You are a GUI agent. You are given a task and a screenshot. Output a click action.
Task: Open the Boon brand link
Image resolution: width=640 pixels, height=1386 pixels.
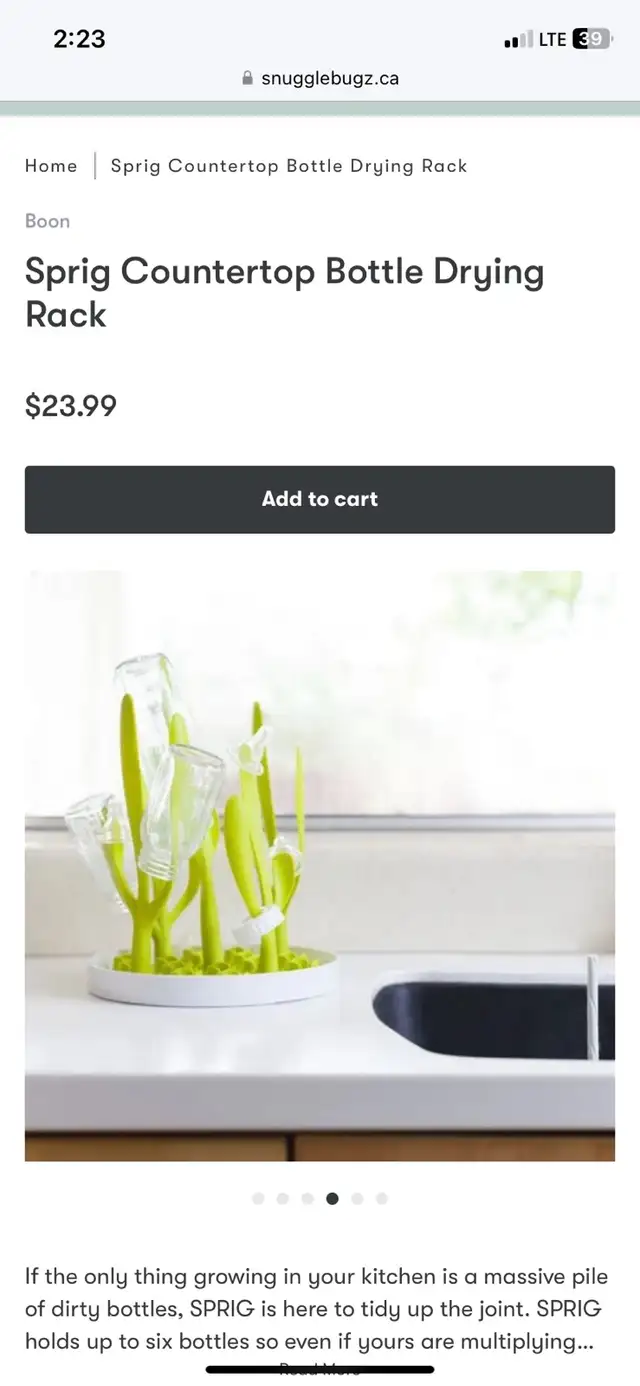[47, 221]
